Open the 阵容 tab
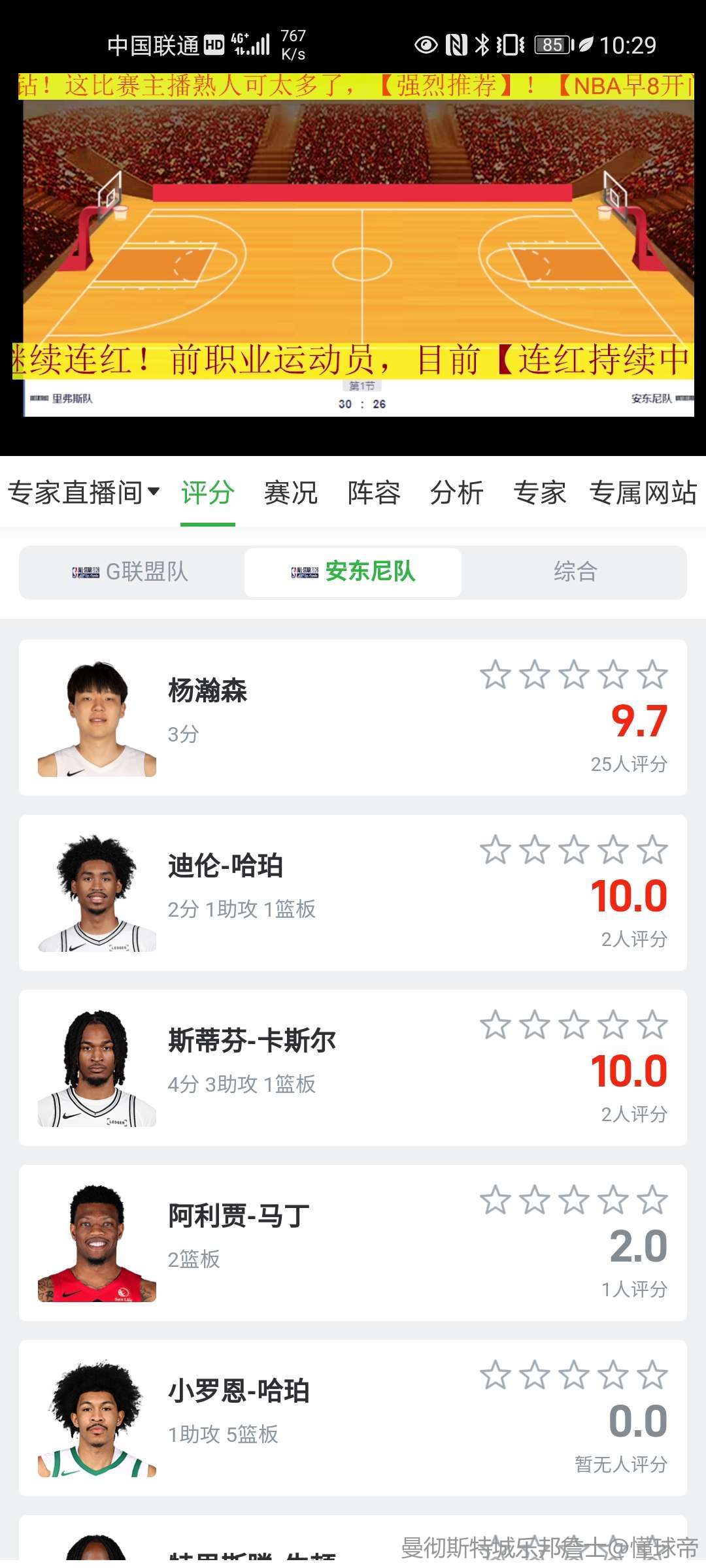706x1568 pixels. click(x=373, y=493)
